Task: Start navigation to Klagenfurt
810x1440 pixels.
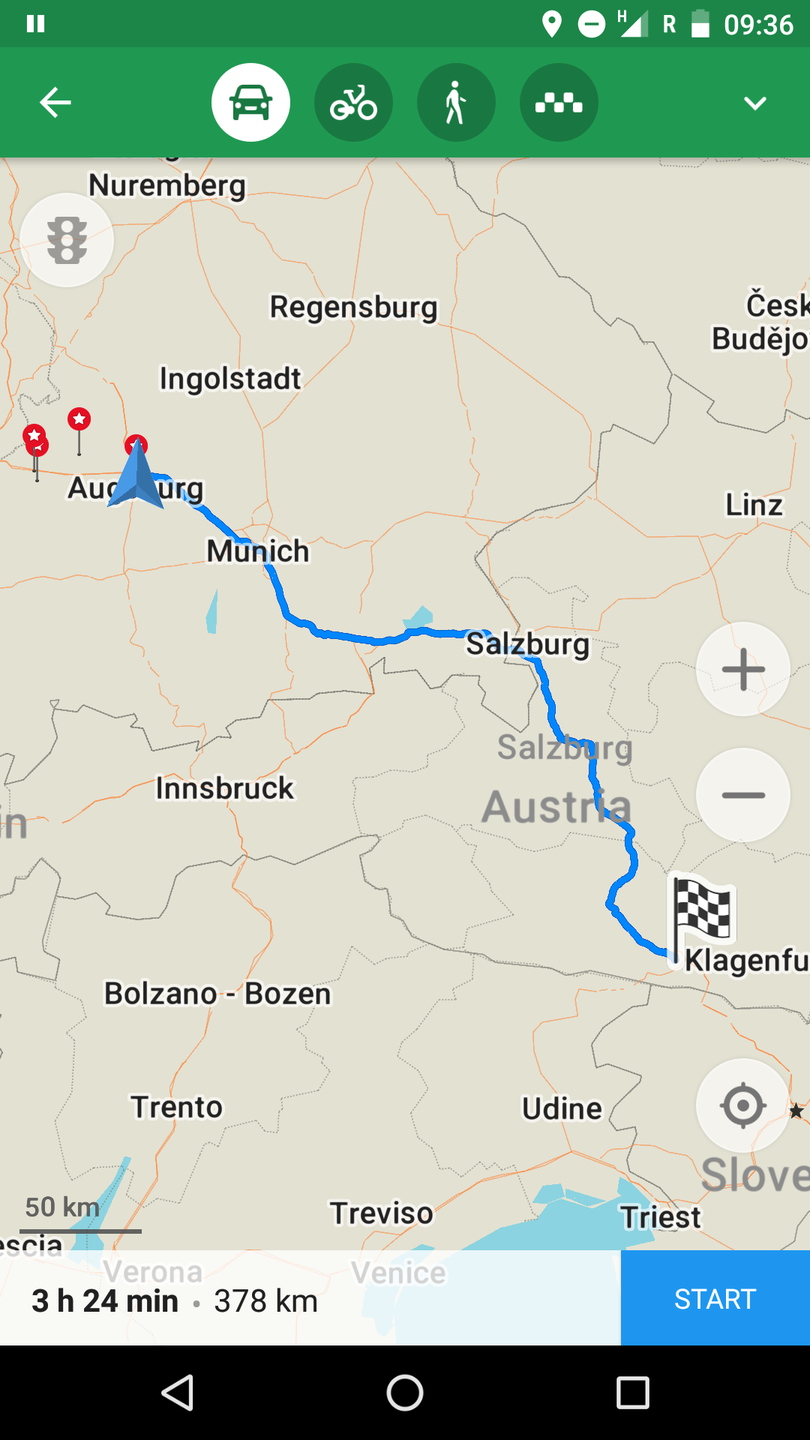Action: [x=715, y=1298]
